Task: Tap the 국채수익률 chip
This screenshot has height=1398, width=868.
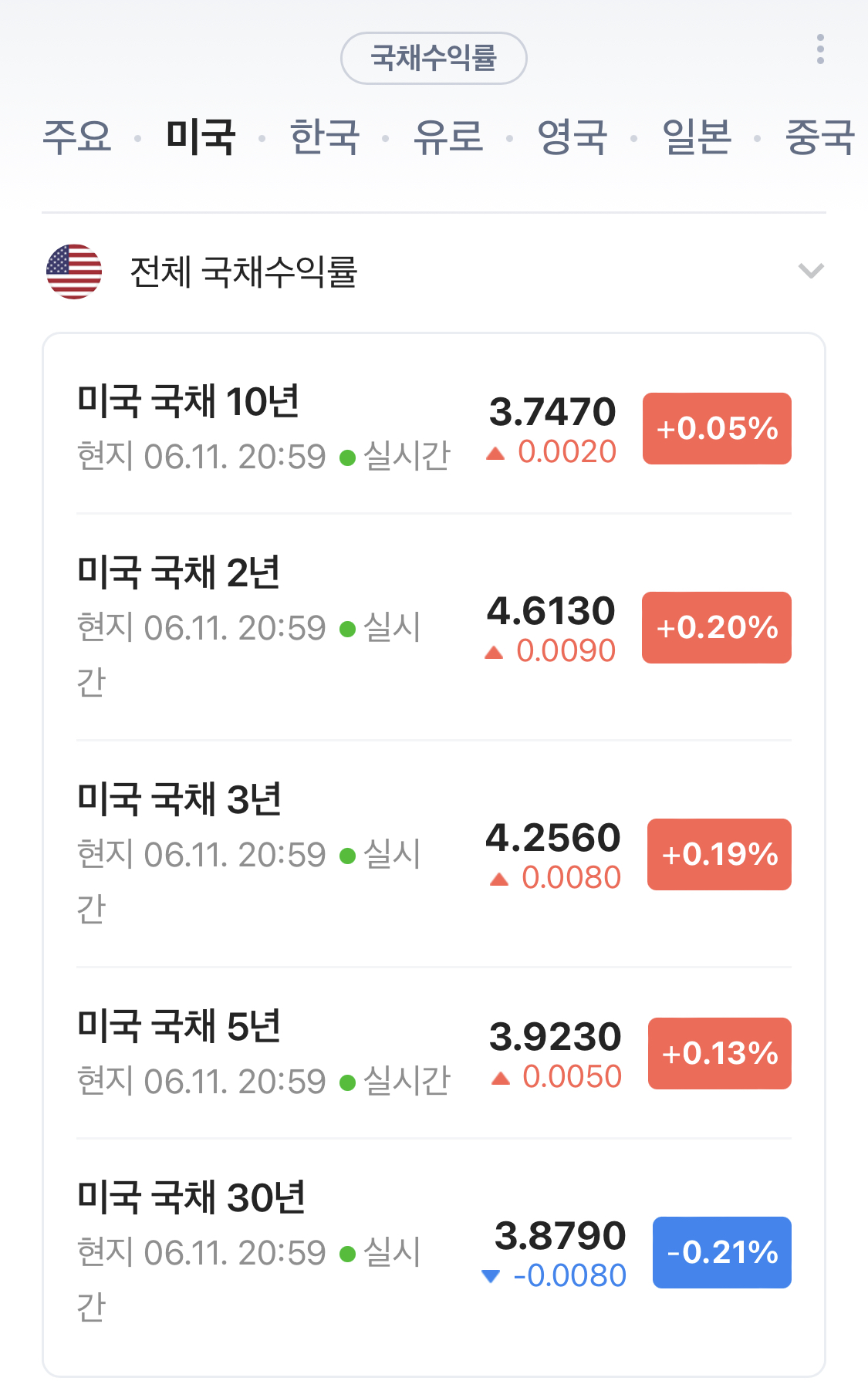Action: tap(434, 58)
